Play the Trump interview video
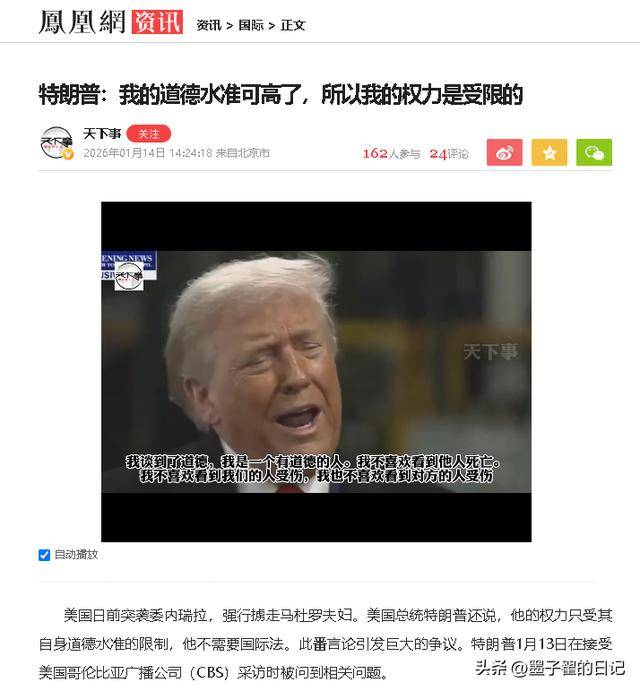 (x=316, y=371)
